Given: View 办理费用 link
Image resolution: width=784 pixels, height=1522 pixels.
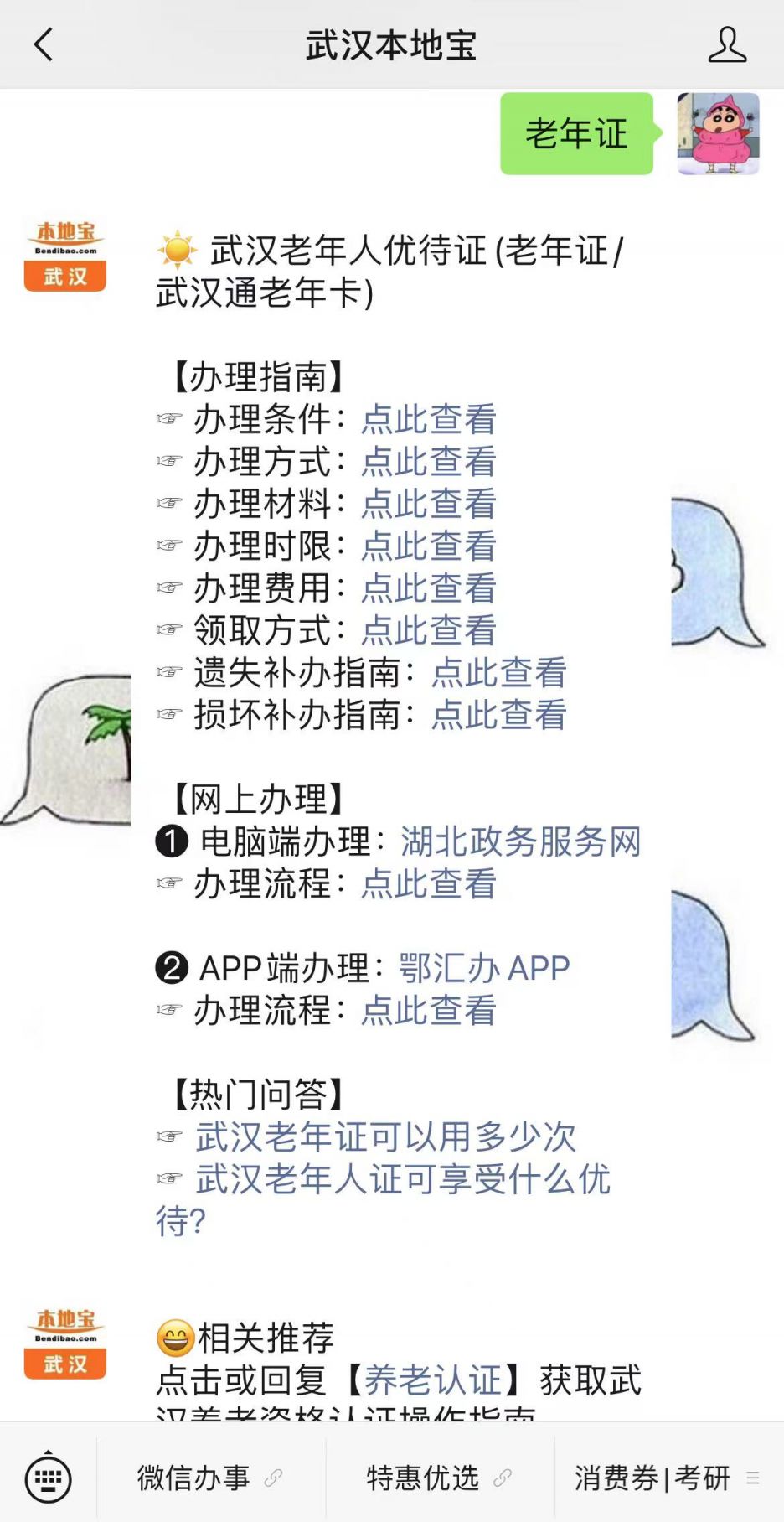Looking at the screenshot, I should [x=429, y=588].
